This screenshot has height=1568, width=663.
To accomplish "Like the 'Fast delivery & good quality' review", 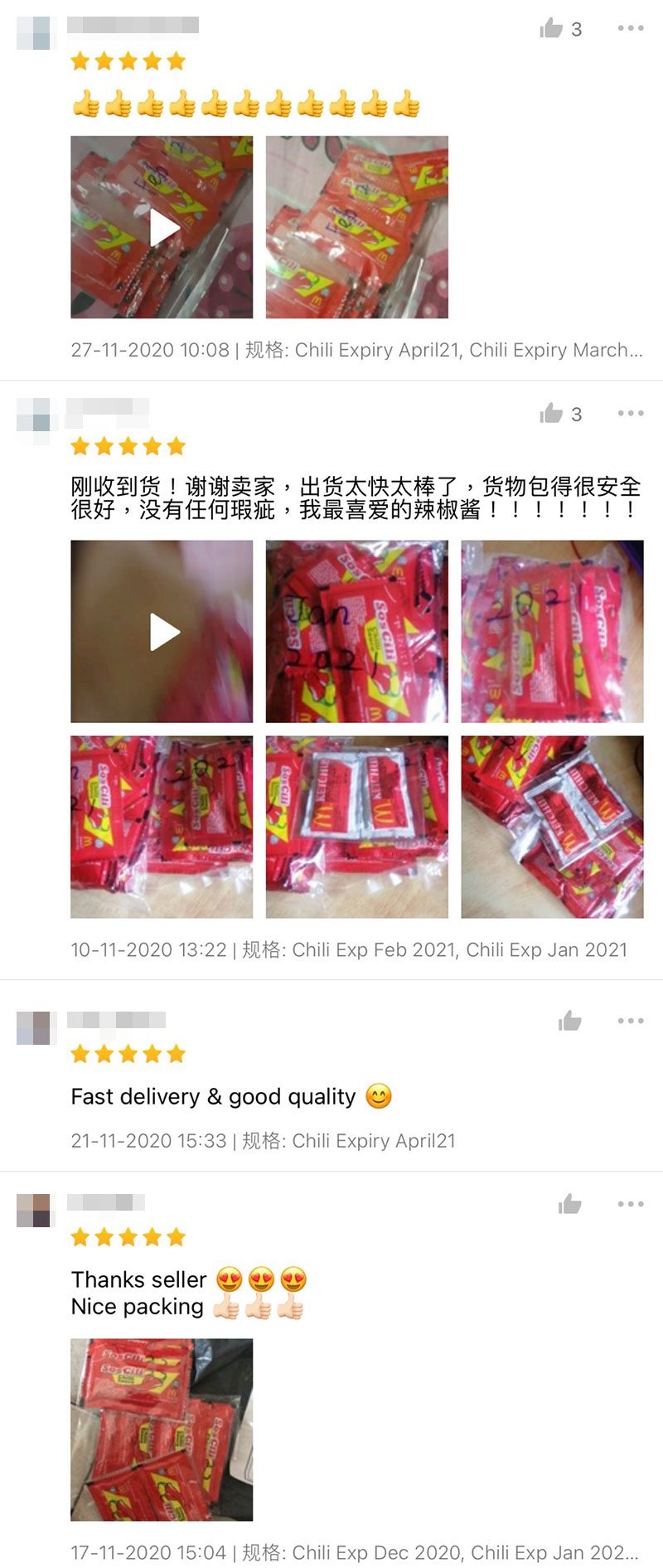I will (570, 1021).
